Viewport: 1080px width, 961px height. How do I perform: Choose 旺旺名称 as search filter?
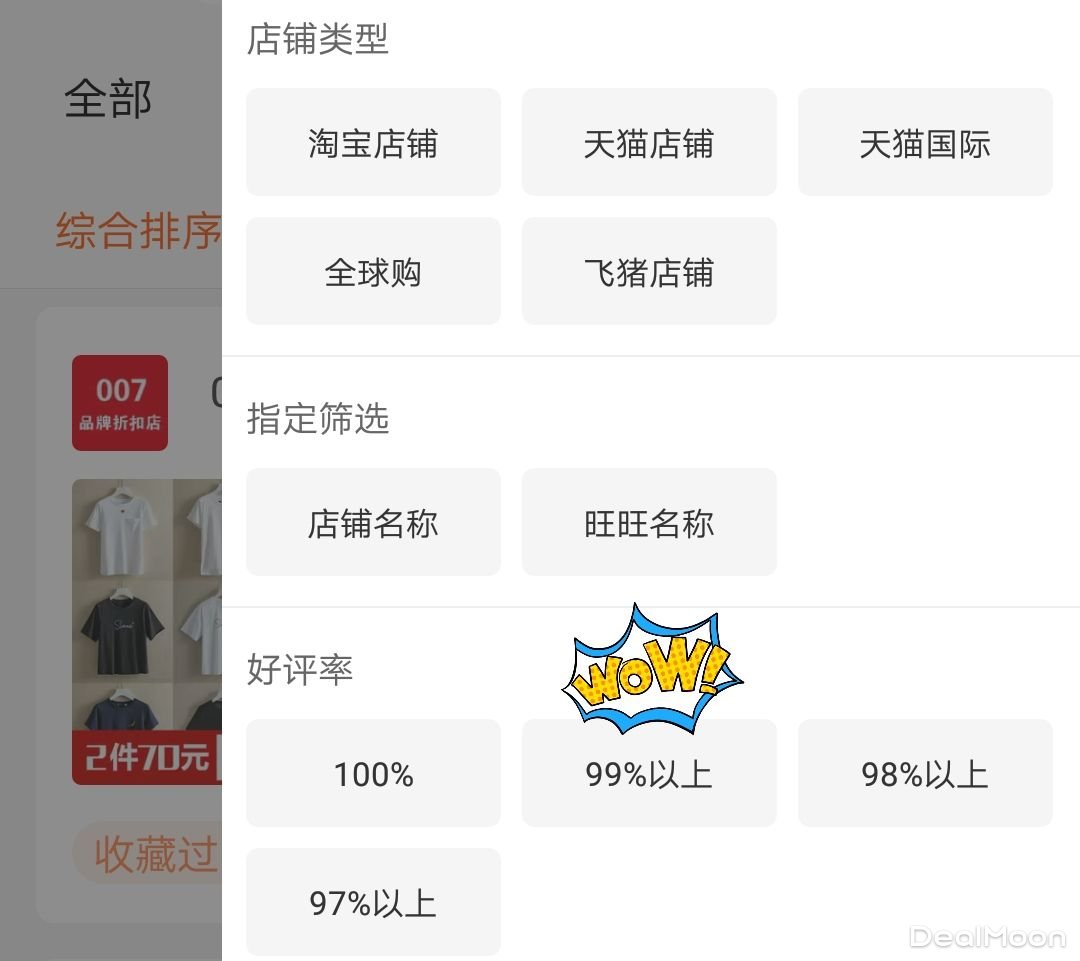pos(649,523)
